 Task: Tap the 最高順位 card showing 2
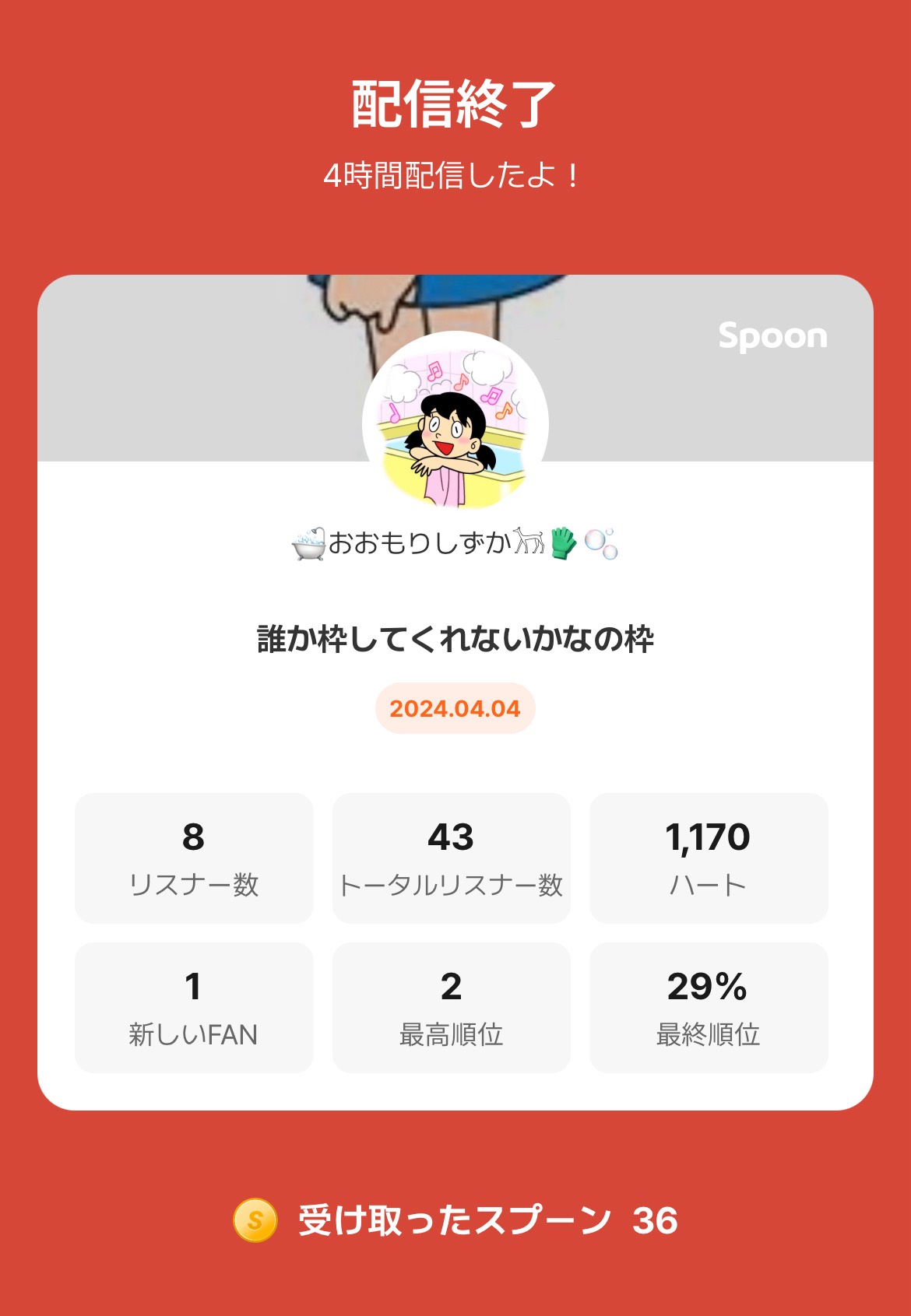(450, 1008)
